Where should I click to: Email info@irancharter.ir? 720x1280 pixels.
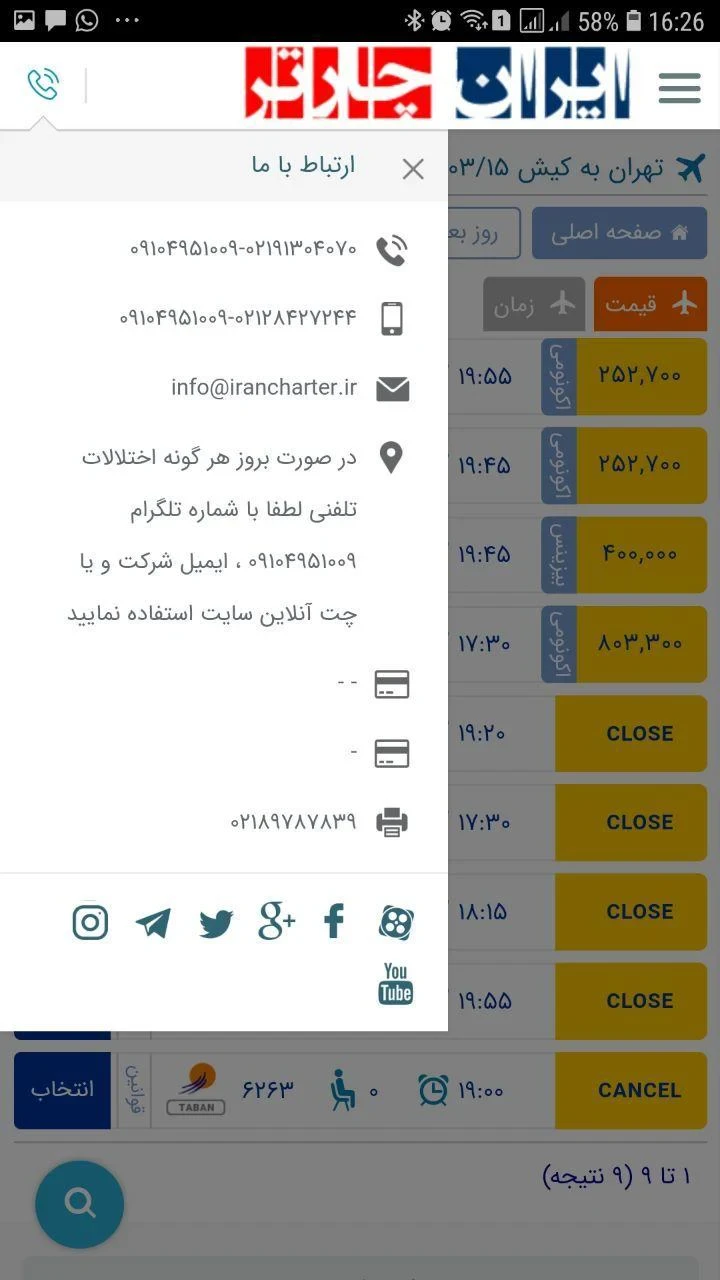coord(264,388)
